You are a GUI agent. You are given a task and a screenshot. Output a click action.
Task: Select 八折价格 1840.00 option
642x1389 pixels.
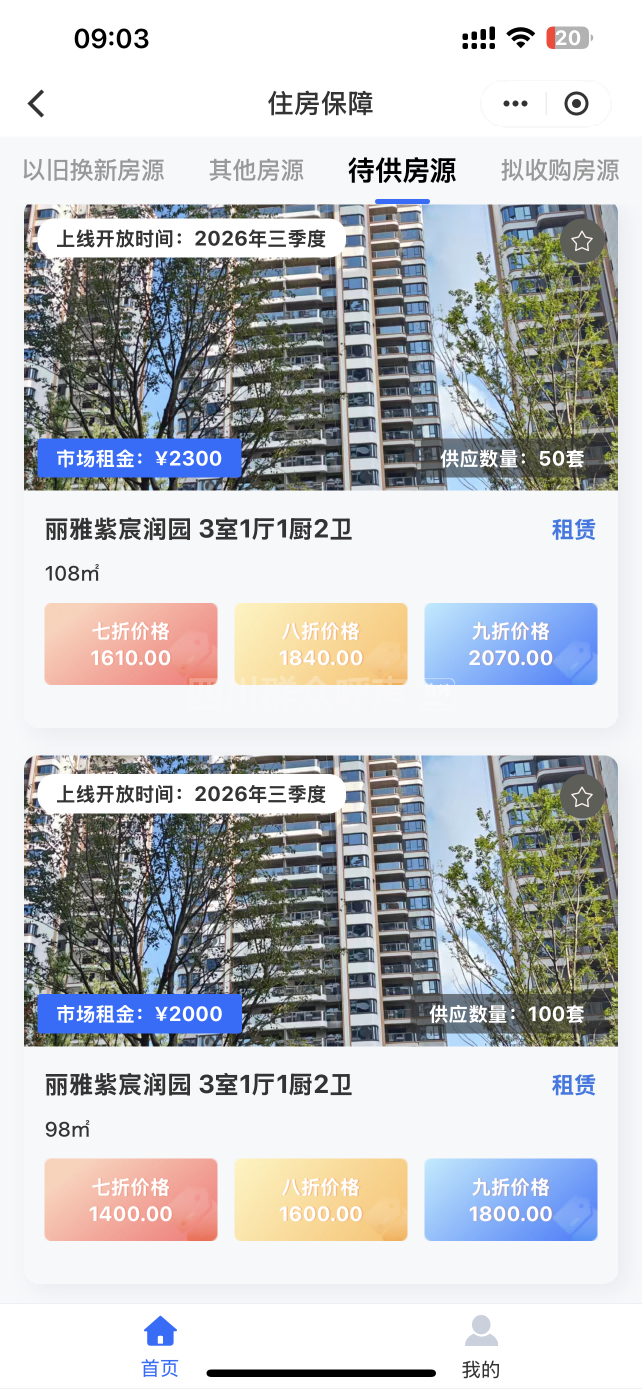(321, 645)
